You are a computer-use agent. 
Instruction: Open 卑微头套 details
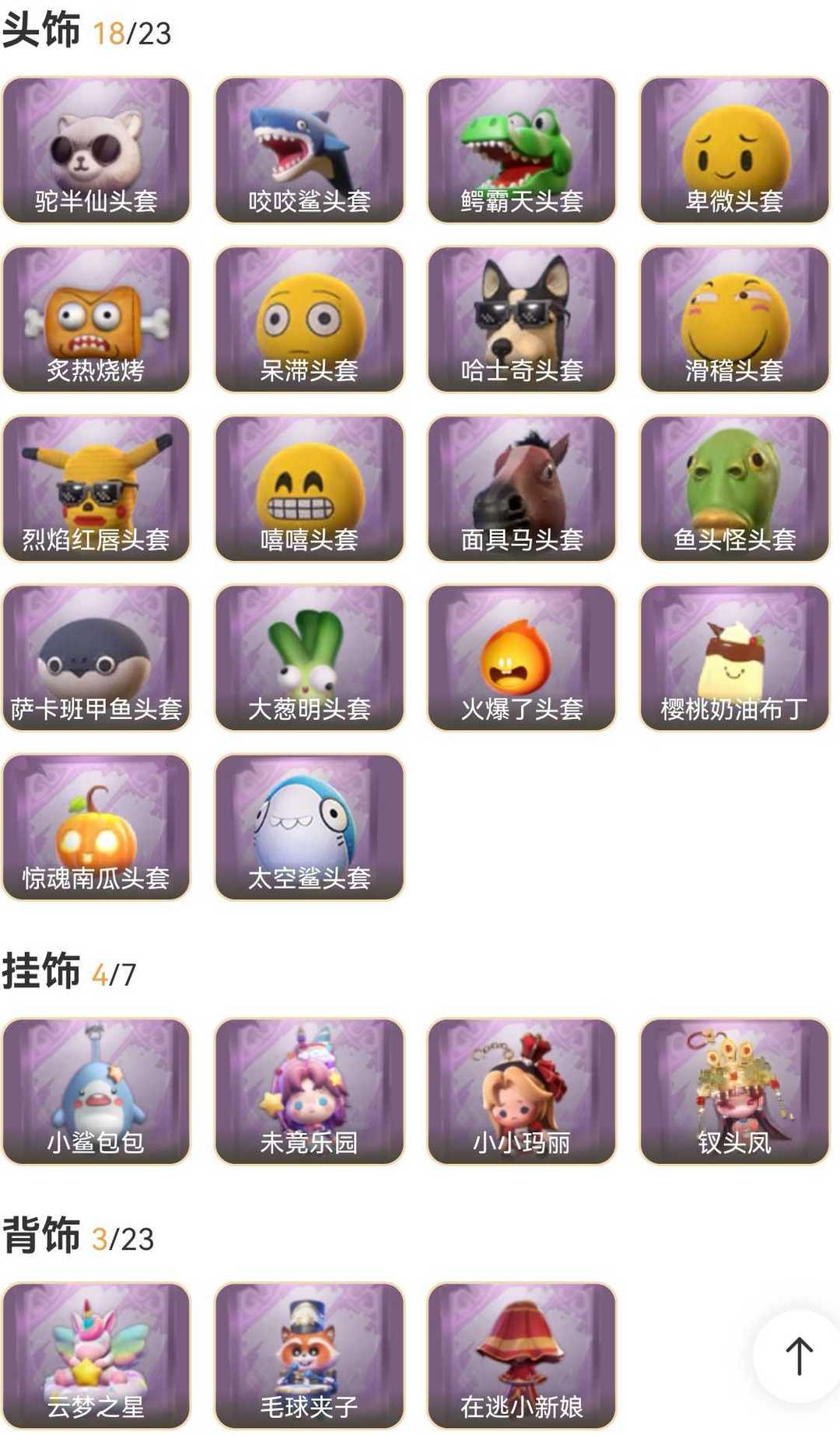[x=734, y=149]
